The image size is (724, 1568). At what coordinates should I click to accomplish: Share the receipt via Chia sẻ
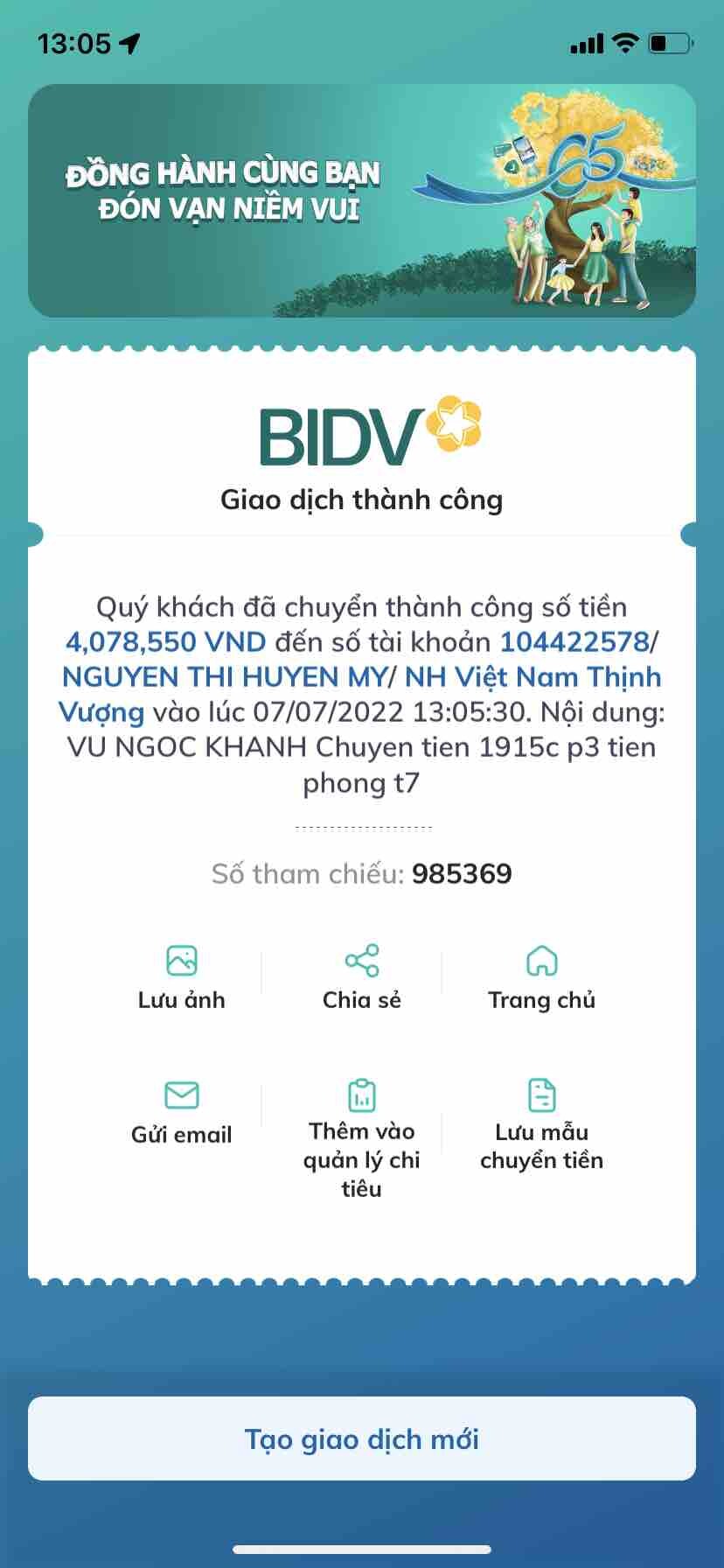point(361,976)
